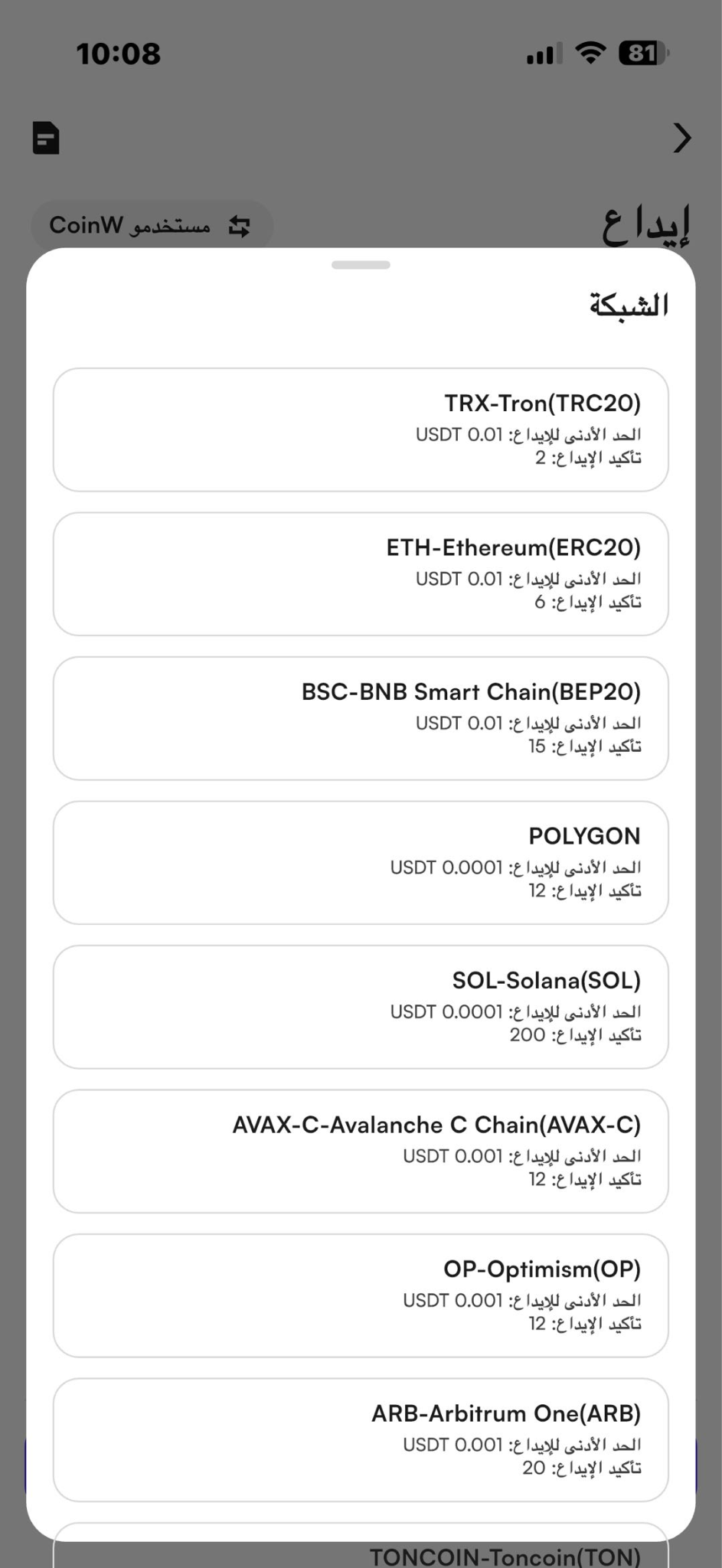Select AVAX-C-Avalanche C Chain network
The image size is (722, 1568).
coord(361,1151)
